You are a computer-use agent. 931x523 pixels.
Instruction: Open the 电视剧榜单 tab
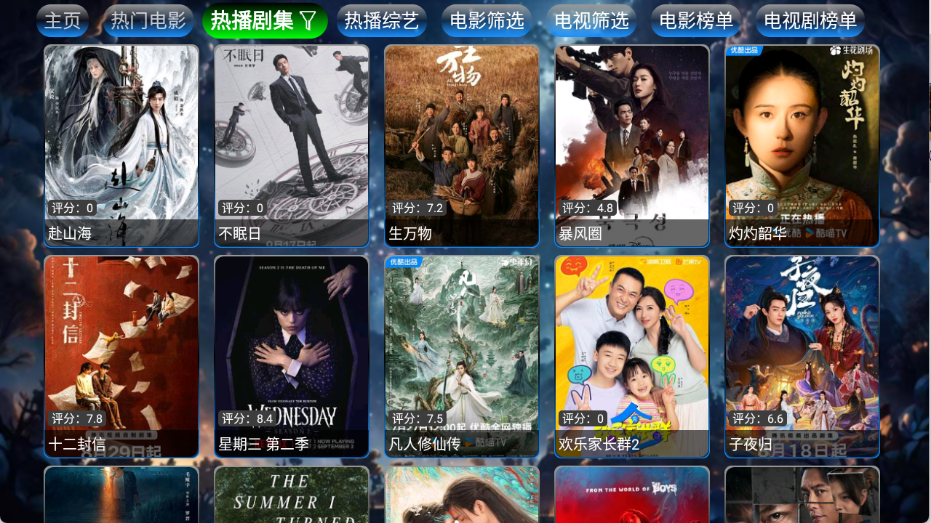[810, 20]
